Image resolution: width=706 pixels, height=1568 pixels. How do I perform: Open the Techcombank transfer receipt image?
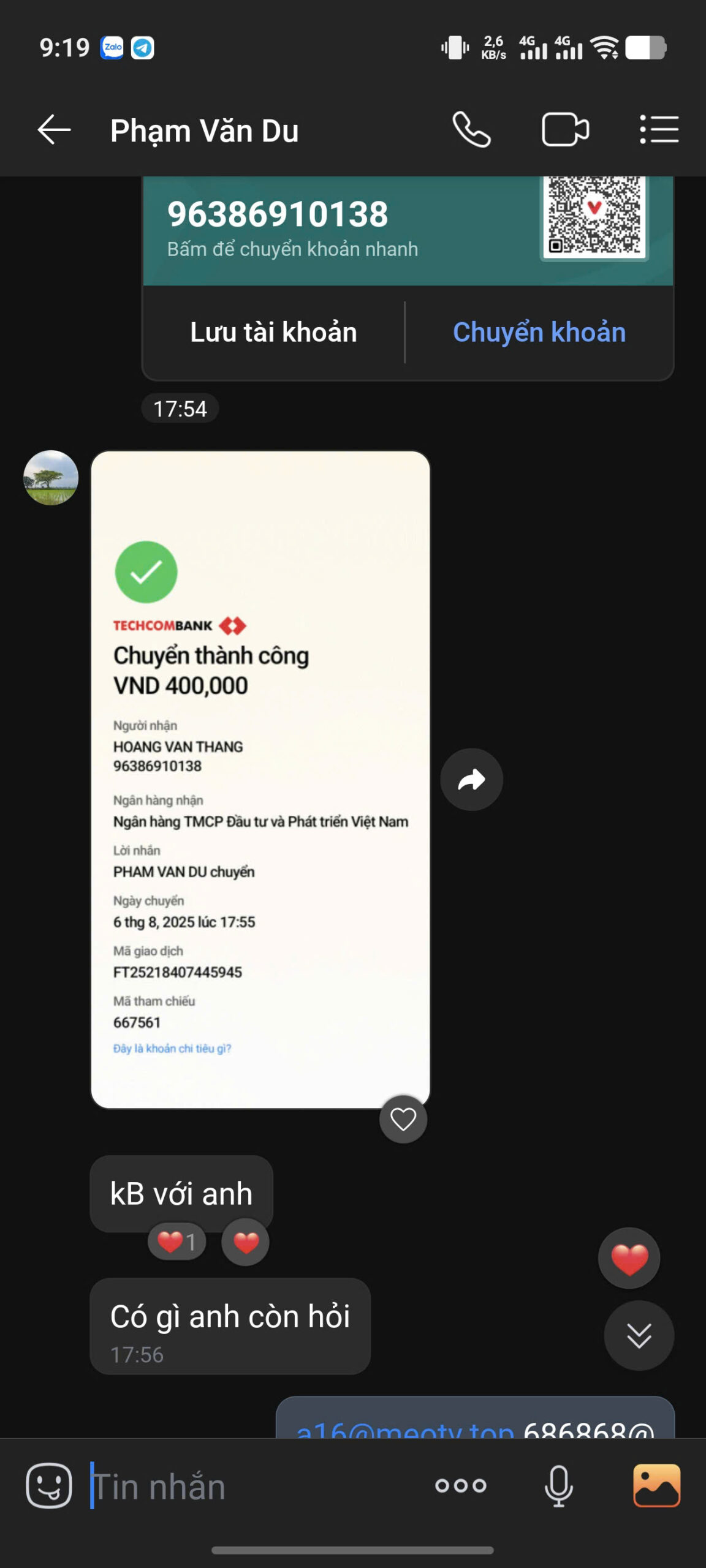pyautogui.click(x=260, y=779)
